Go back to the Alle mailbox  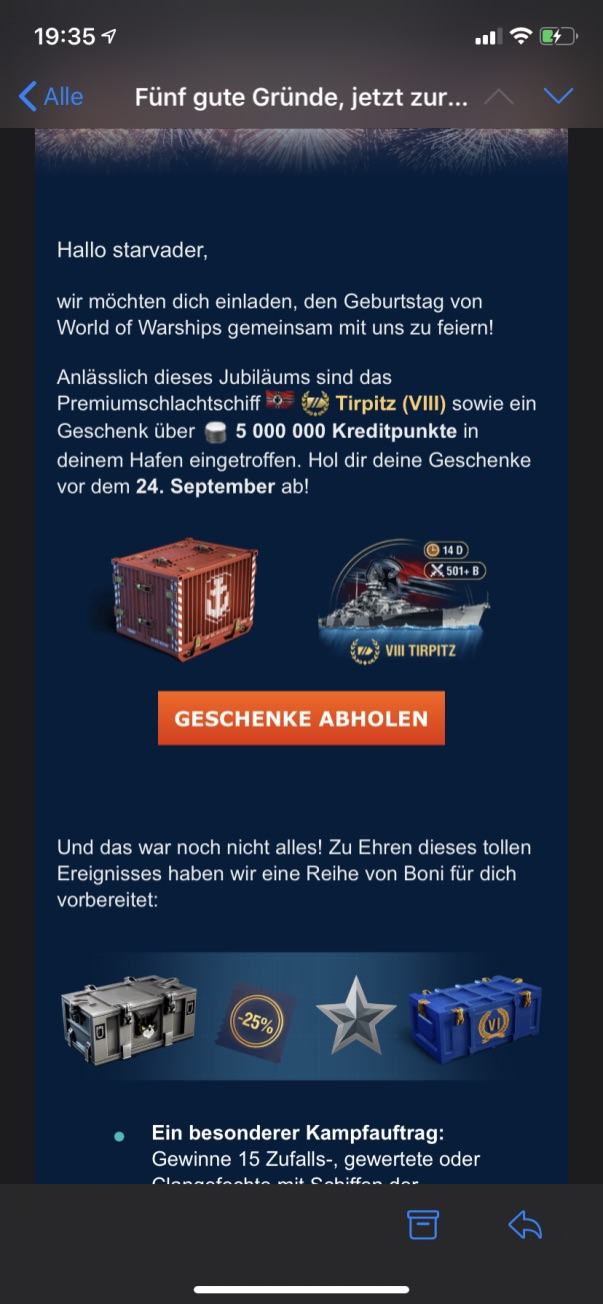(x=51, y=96)
